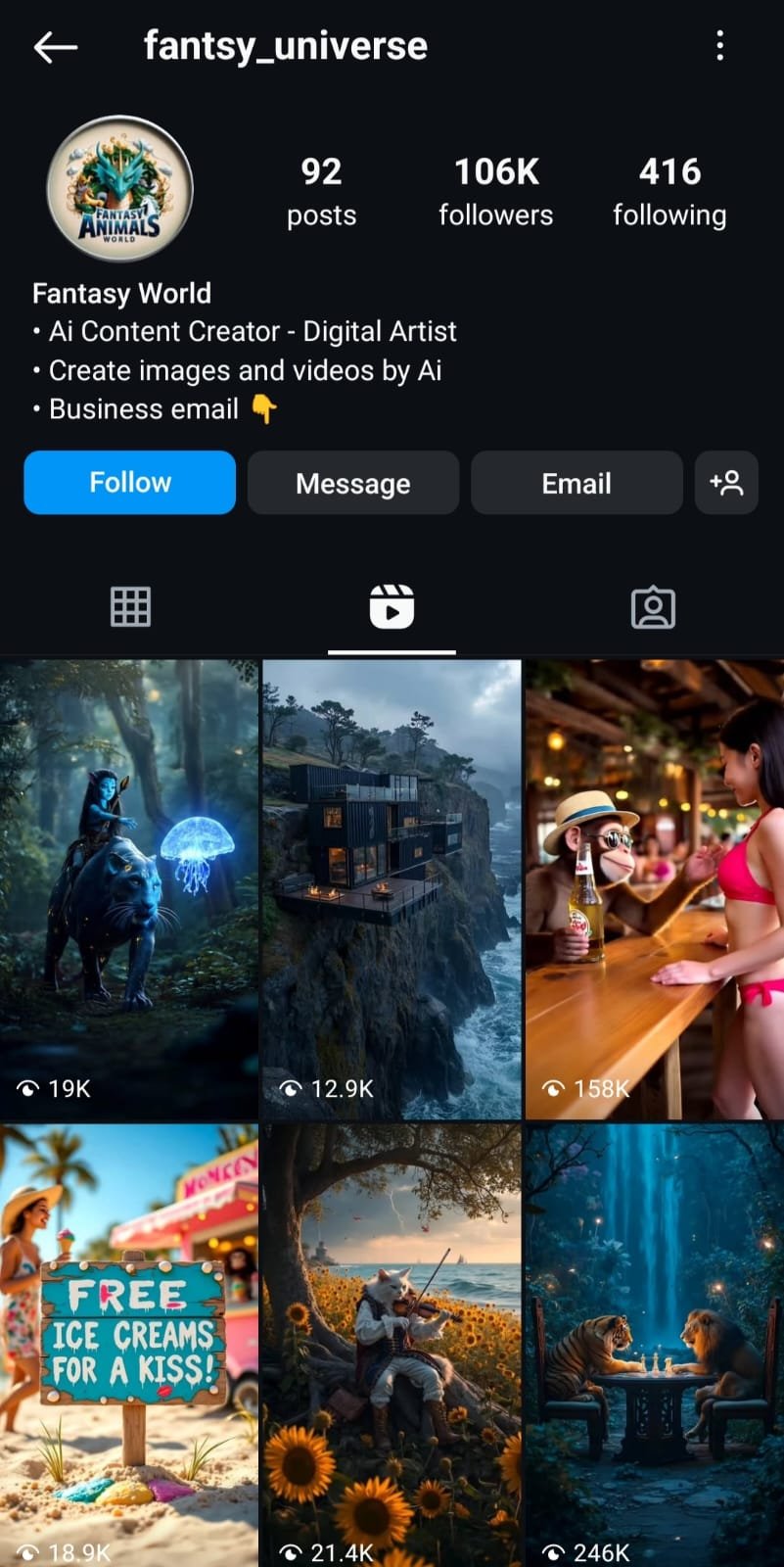This screenshot has width=784, height=1567.
Task: Select the Reels tab
Action: click(392, 607)
